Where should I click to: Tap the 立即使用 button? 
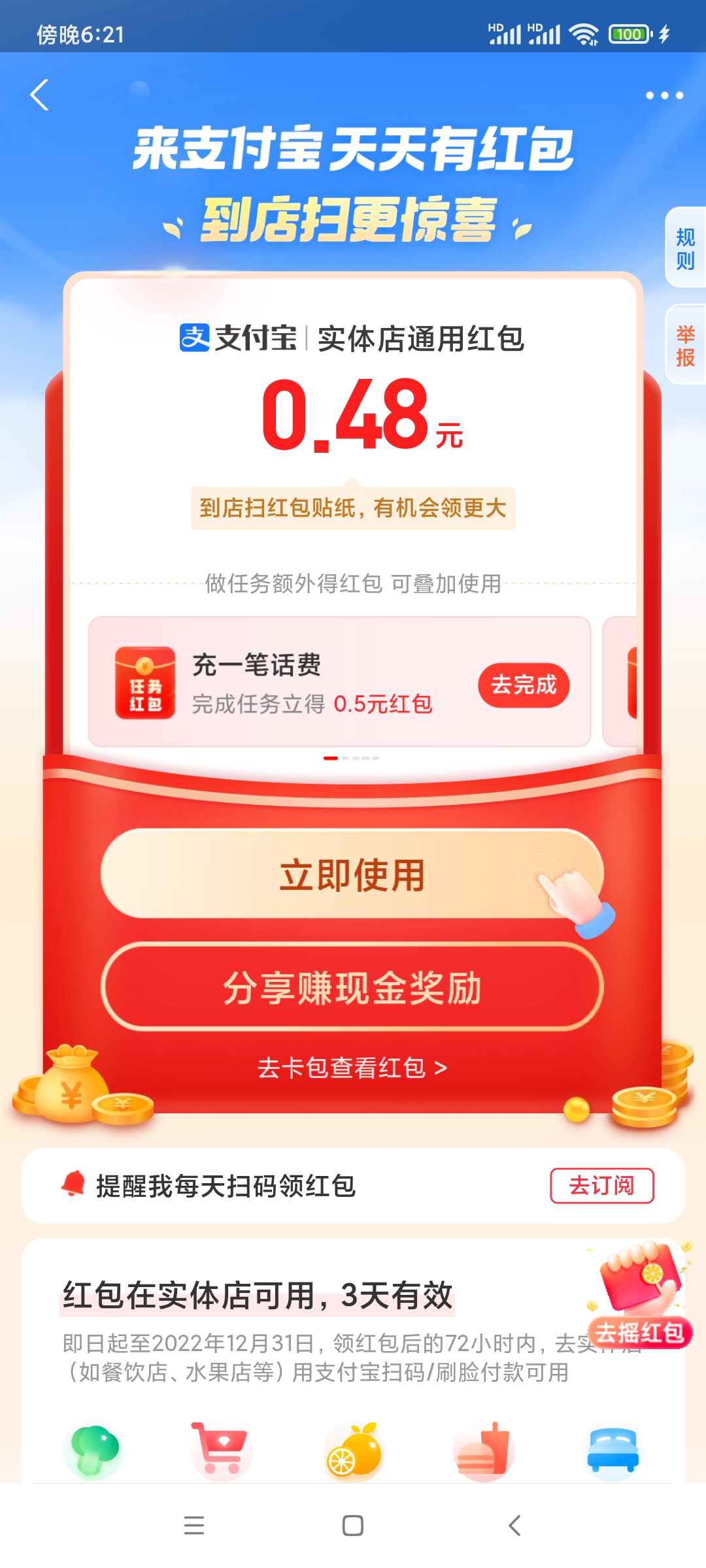352,874
